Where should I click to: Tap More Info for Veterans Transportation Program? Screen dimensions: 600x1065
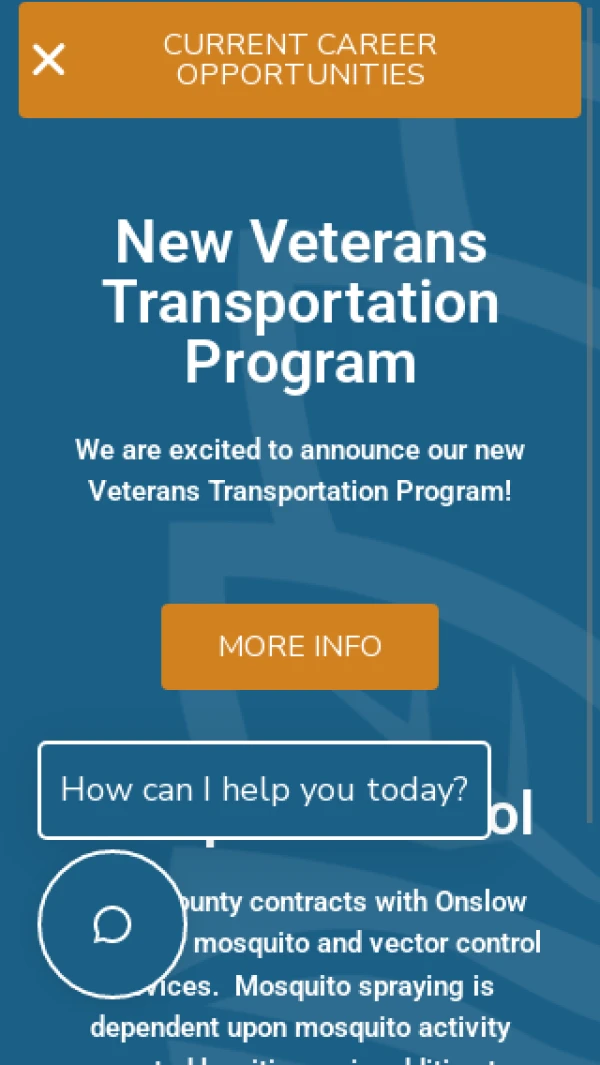[300, 646]
